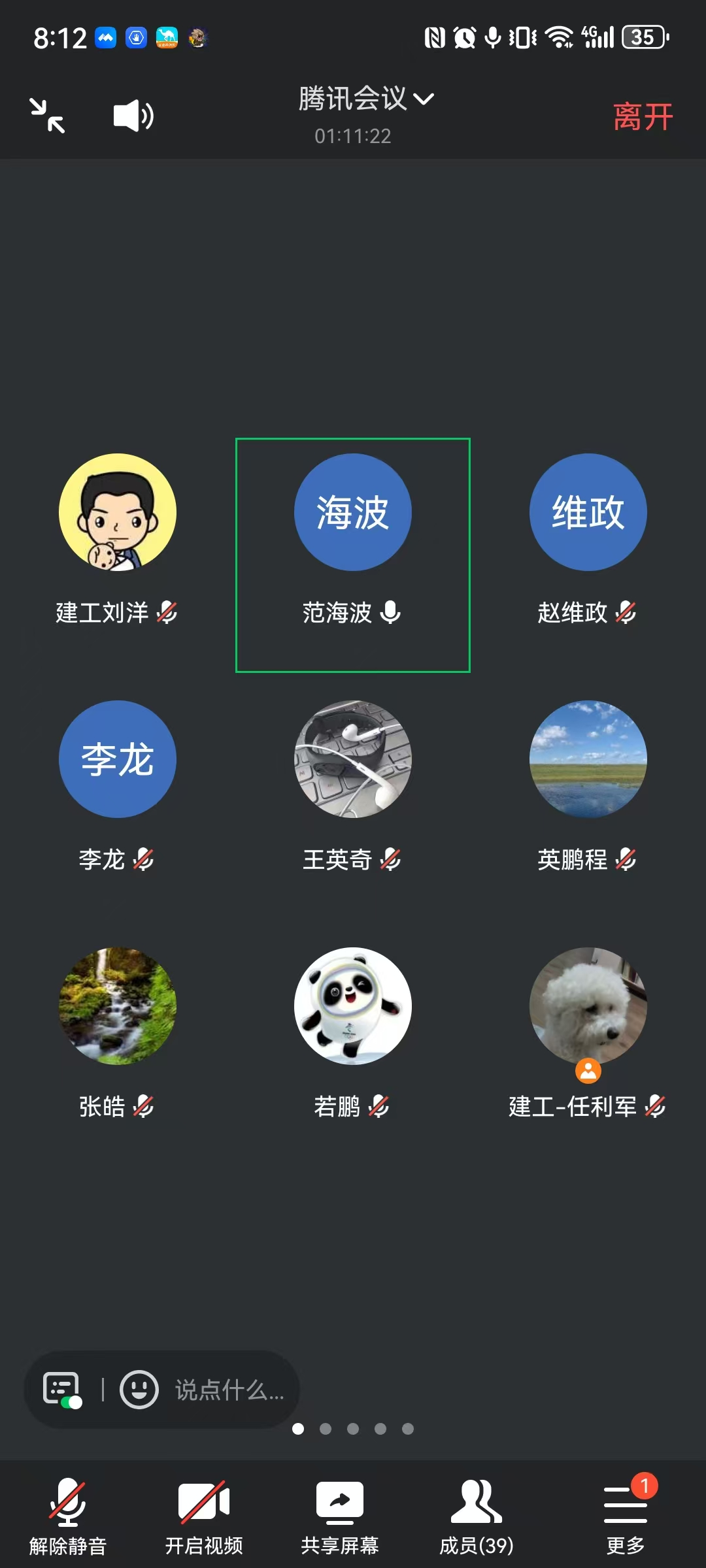Select participant 若鹏
Image resolution: width=706 pixels, height=1568 pixels.
pyautogui.click(x=353, y=1006)
